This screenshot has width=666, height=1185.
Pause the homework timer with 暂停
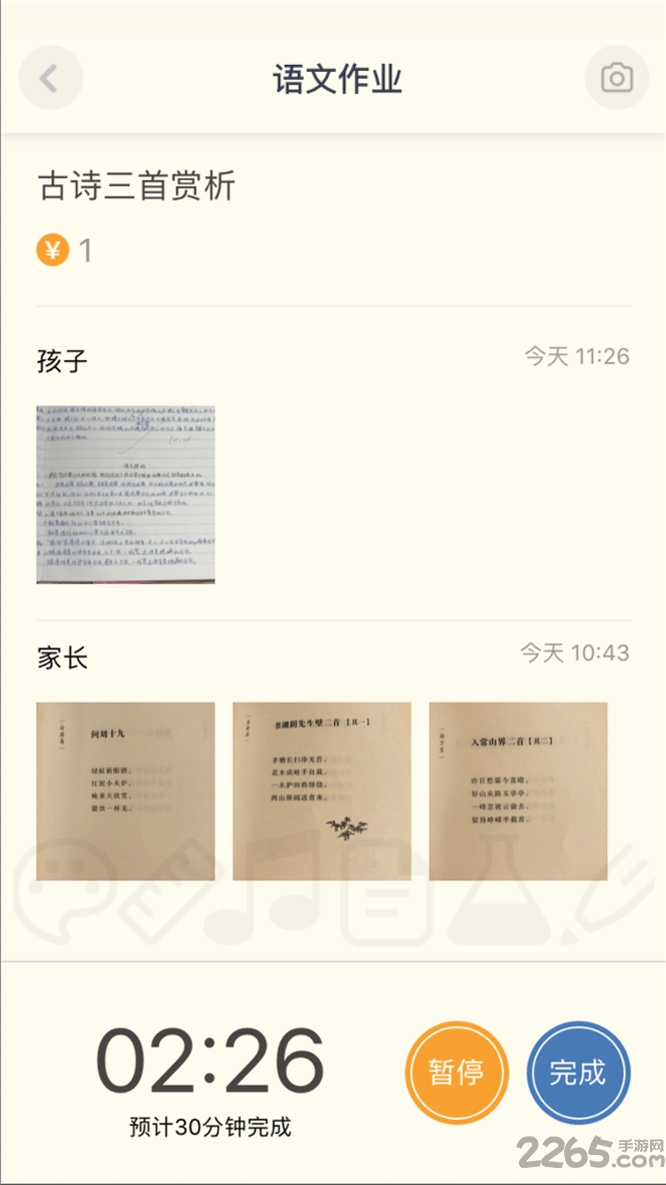coord(457,1072)
